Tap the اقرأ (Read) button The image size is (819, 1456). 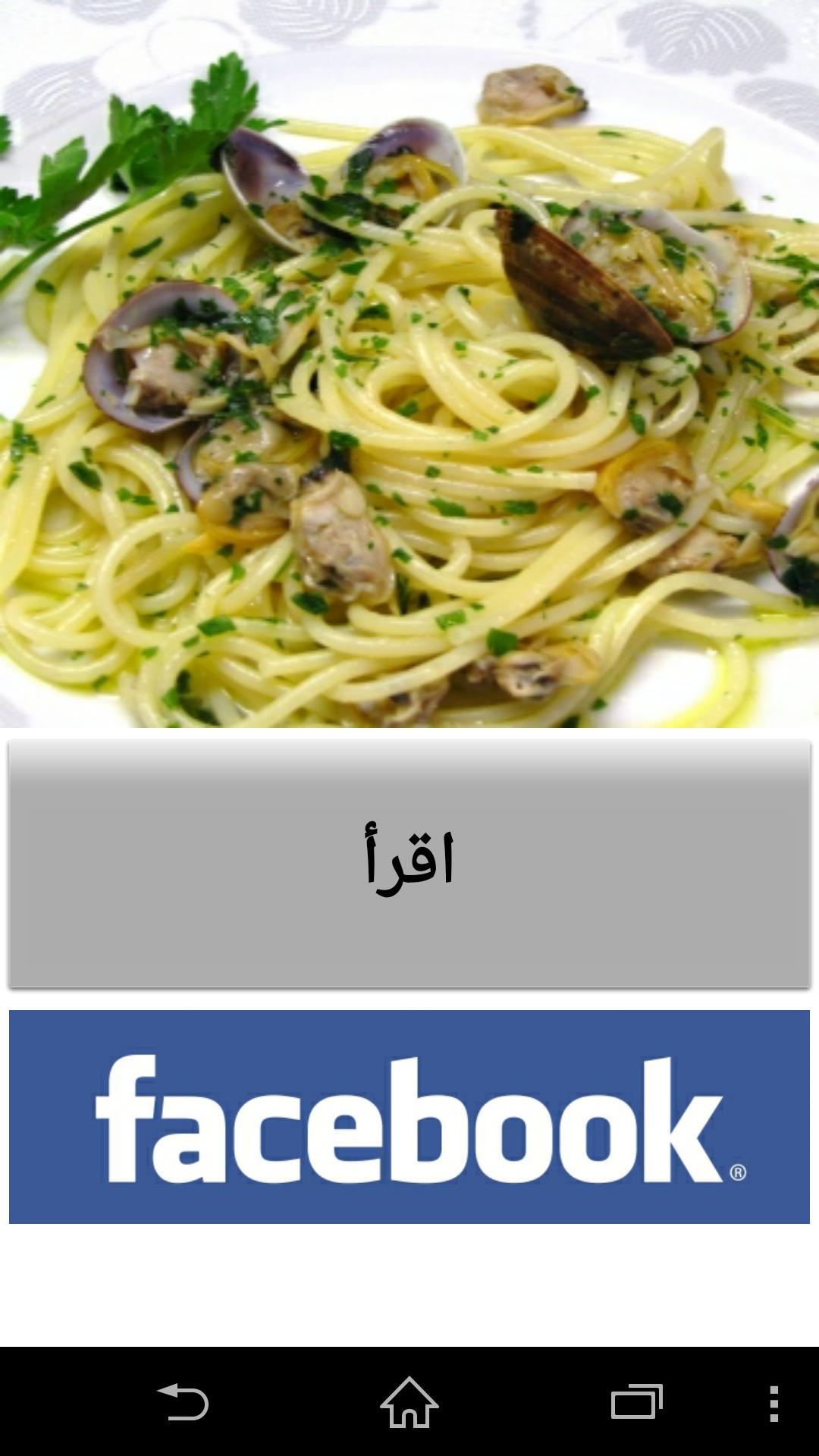[x=409, y=863]
